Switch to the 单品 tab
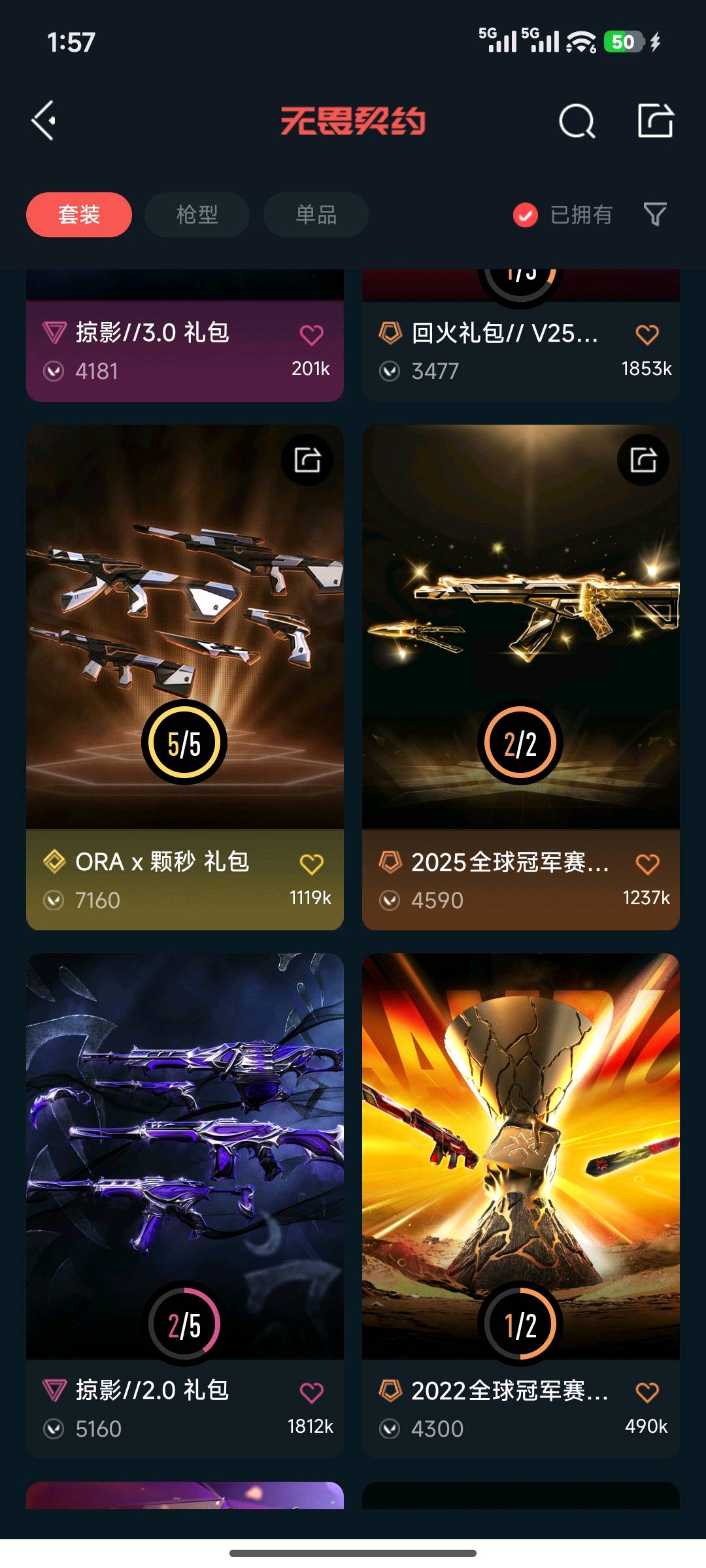706x1568 pixels. tap(316, 215)
